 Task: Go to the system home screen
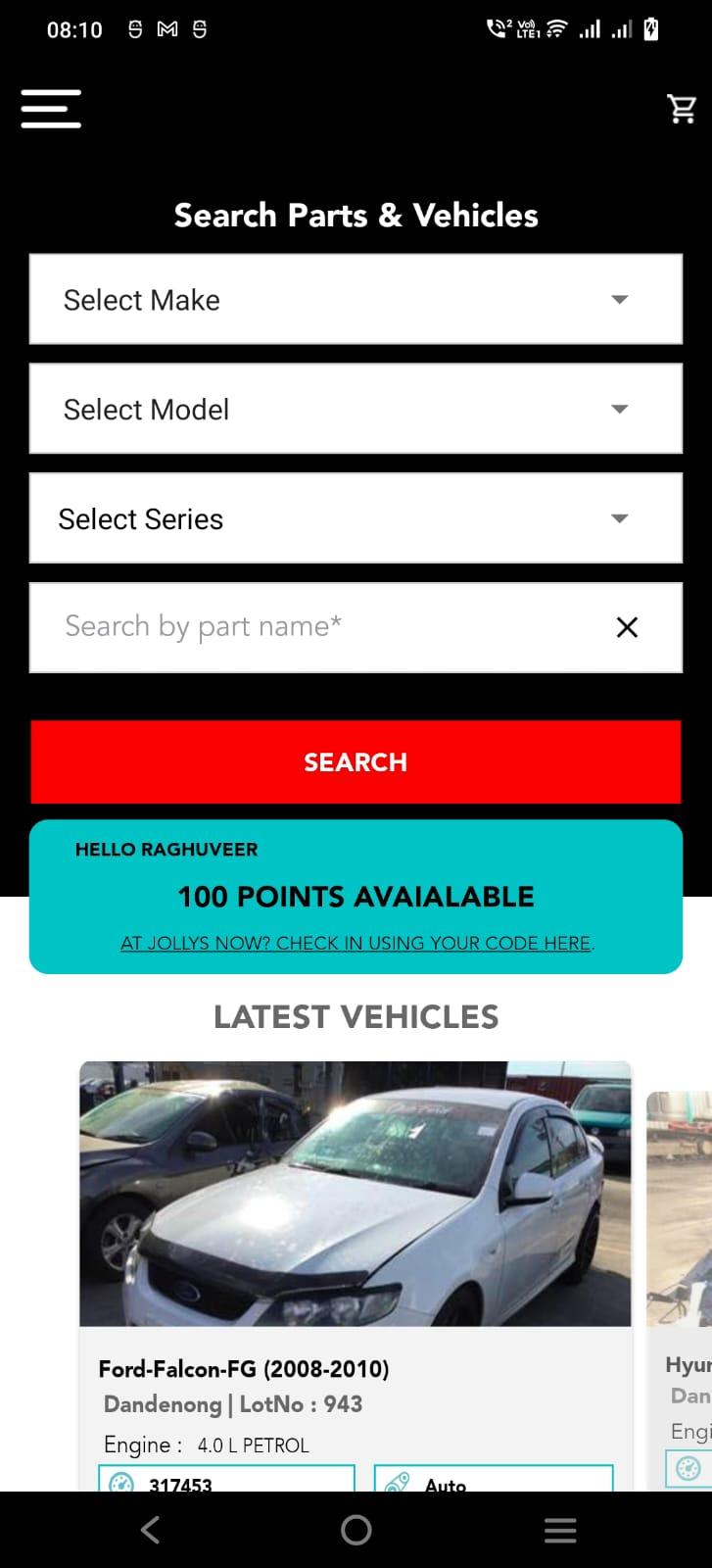(356, 1530)
